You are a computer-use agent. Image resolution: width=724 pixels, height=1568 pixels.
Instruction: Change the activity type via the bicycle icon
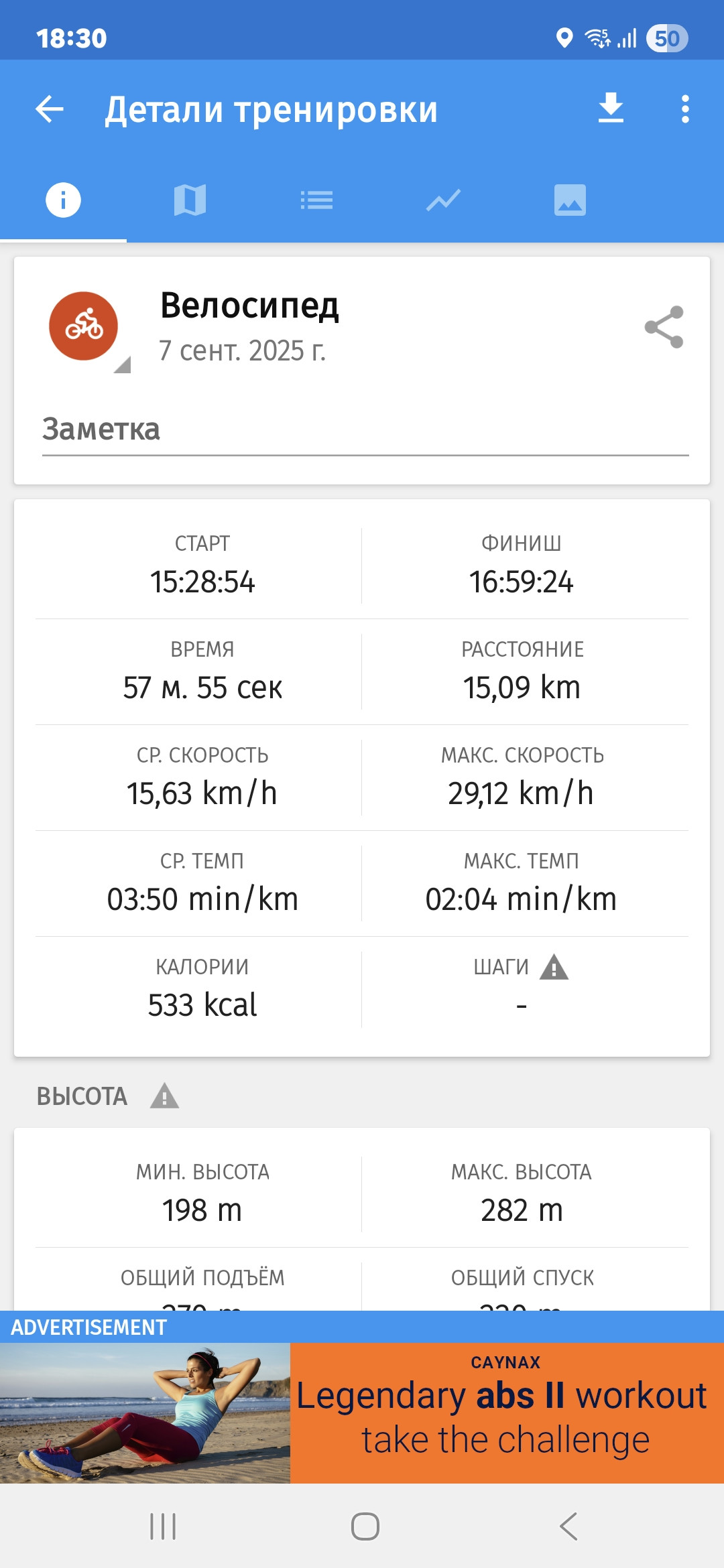(84, 326)
